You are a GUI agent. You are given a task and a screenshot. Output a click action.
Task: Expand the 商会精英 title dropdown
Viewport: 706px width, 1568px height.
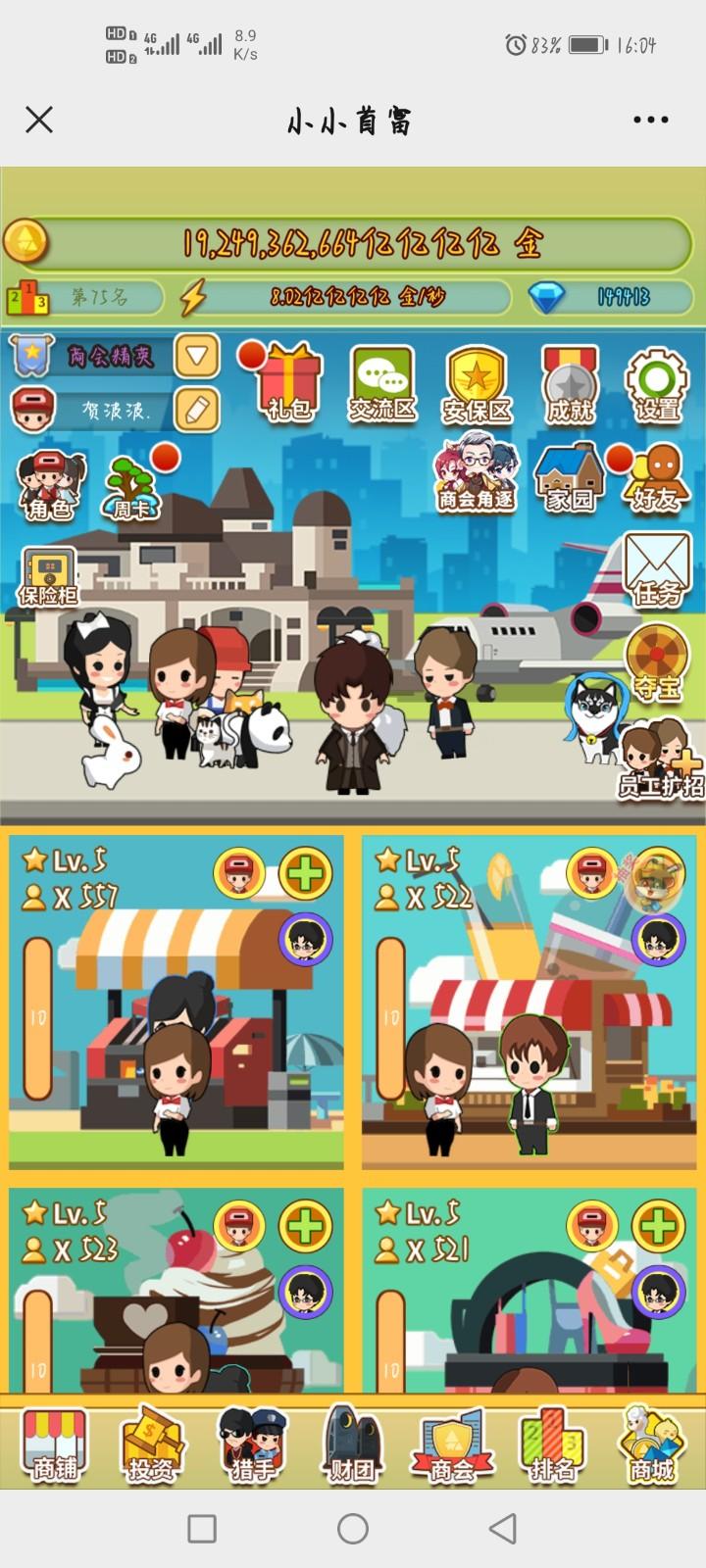(x=197, y=355)
